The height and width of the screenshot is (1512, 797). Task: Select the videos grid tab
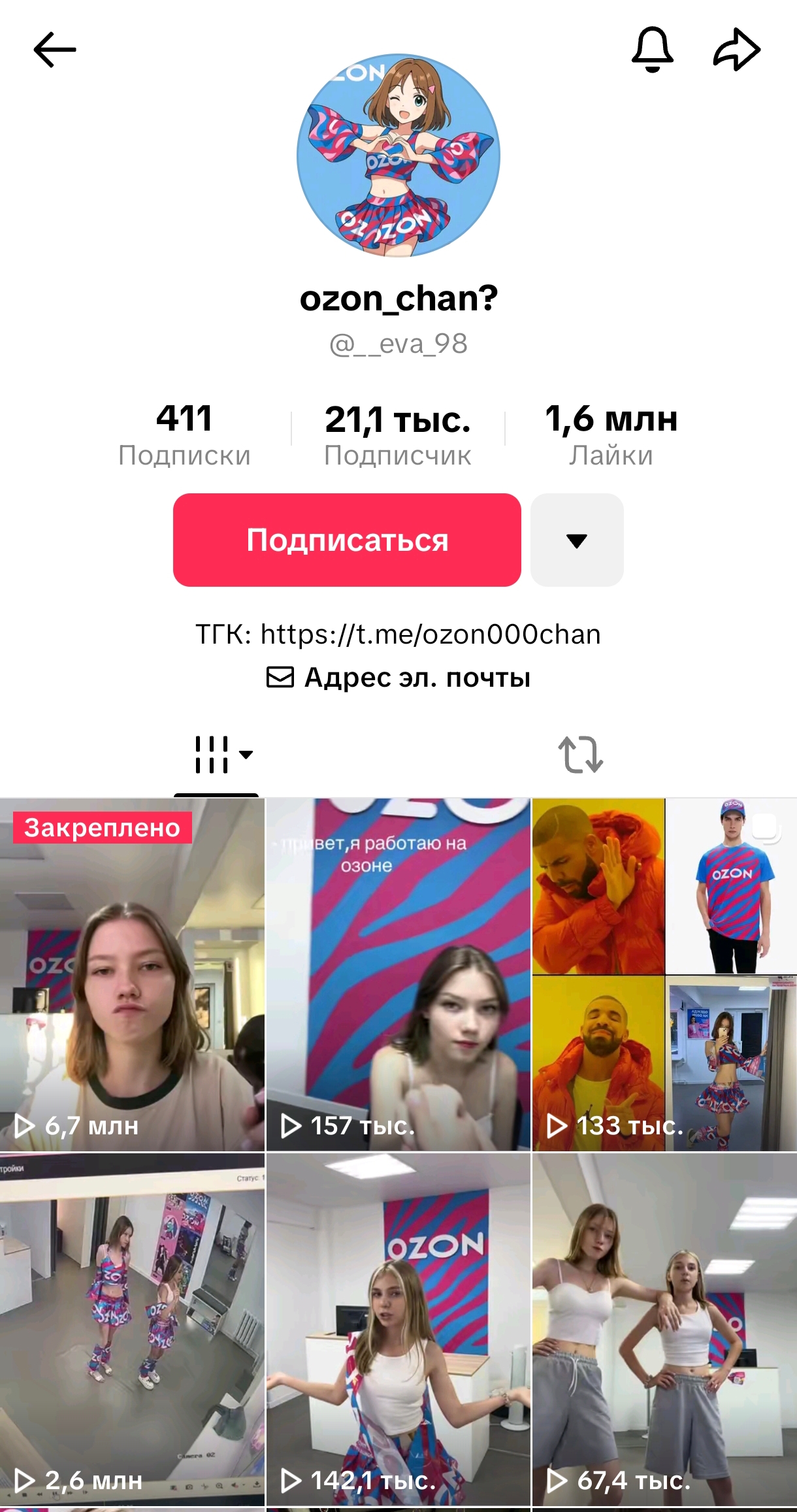216,755
